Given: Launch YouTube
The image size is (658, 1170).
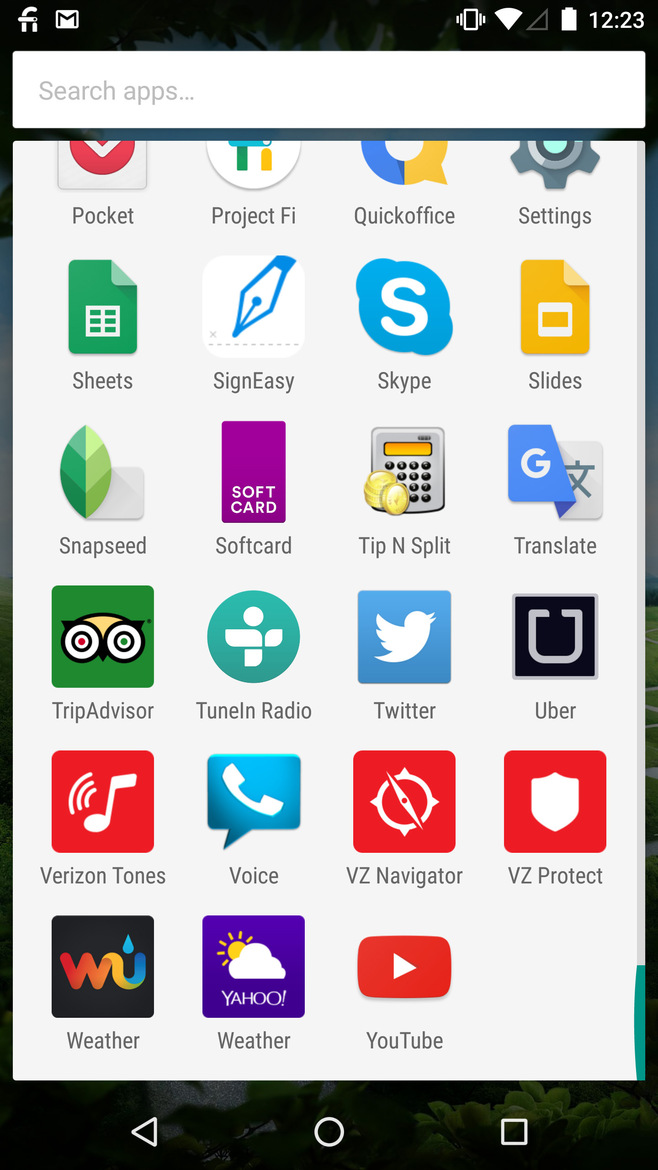Looking at the screenshot, I should 404,968.
